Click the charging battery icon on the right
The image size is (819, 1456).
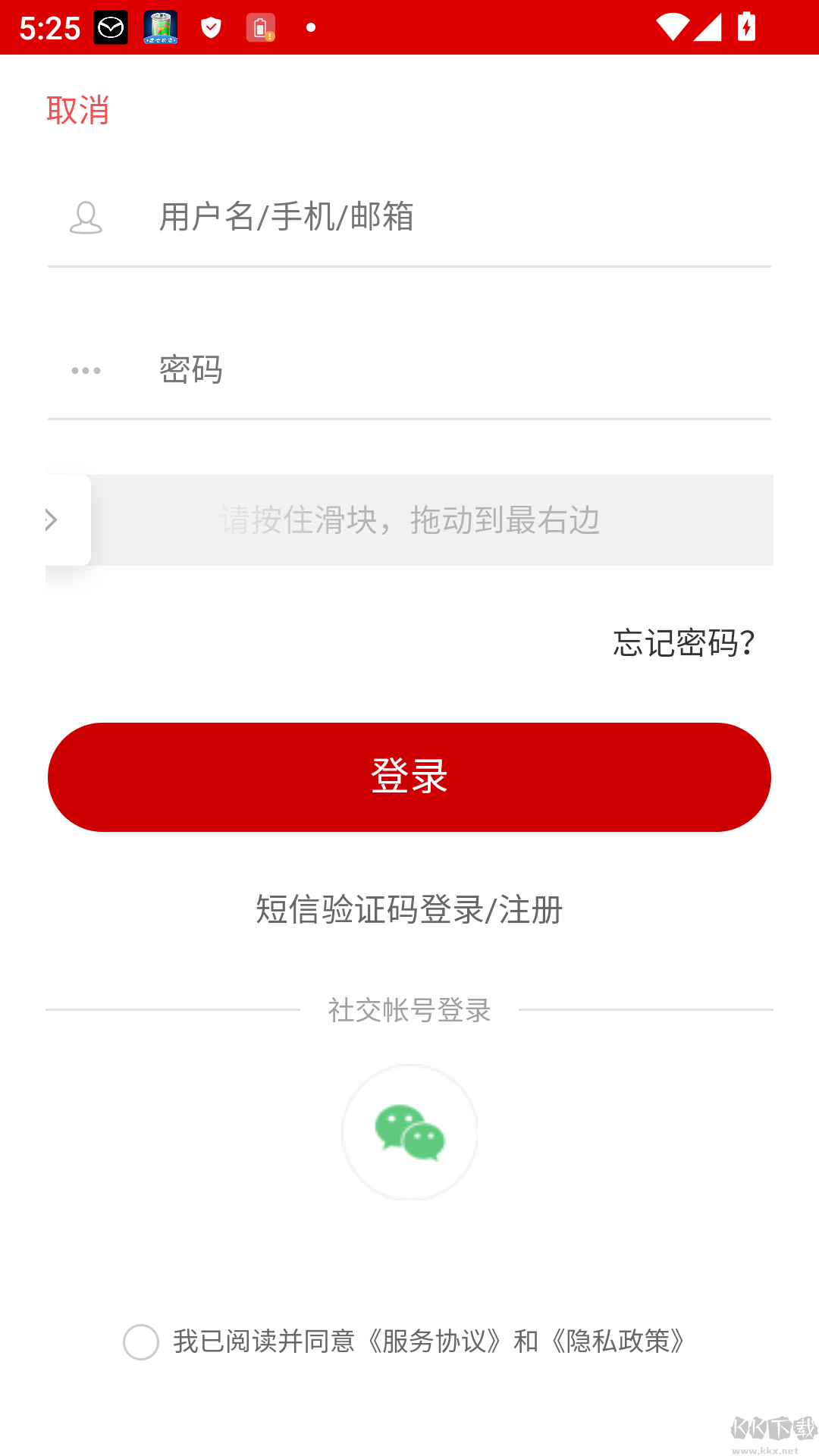746,27
